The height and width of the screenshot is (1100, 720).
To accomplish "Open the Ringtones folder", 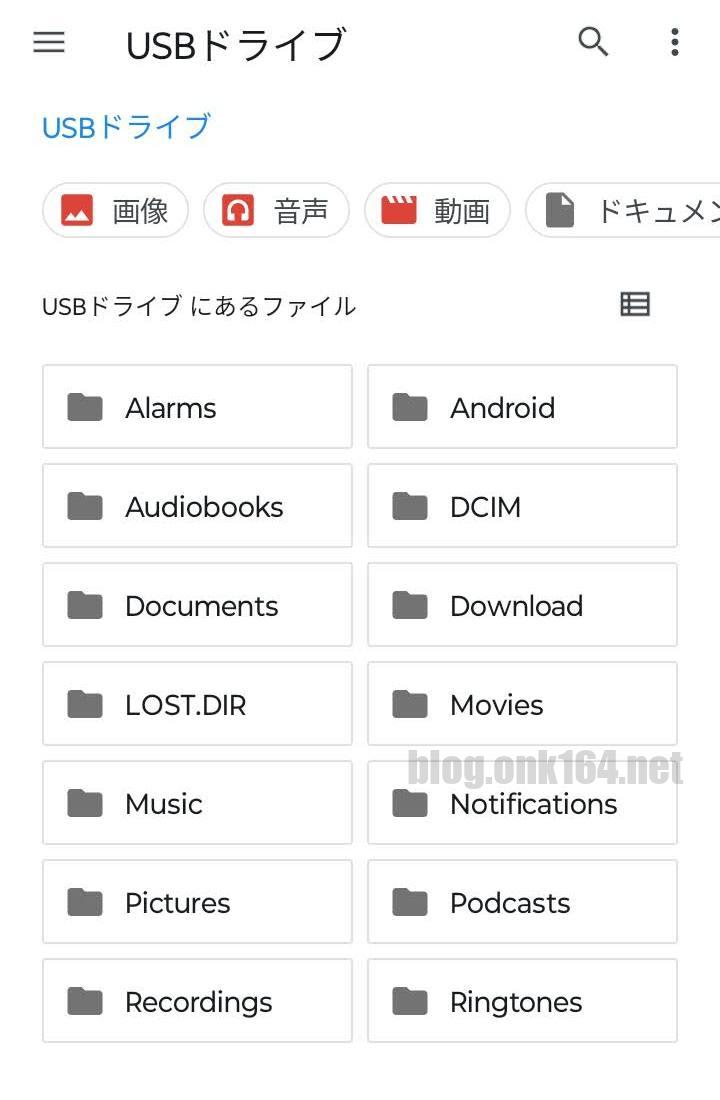I will pyautogui.click(x=522, y=1001).
